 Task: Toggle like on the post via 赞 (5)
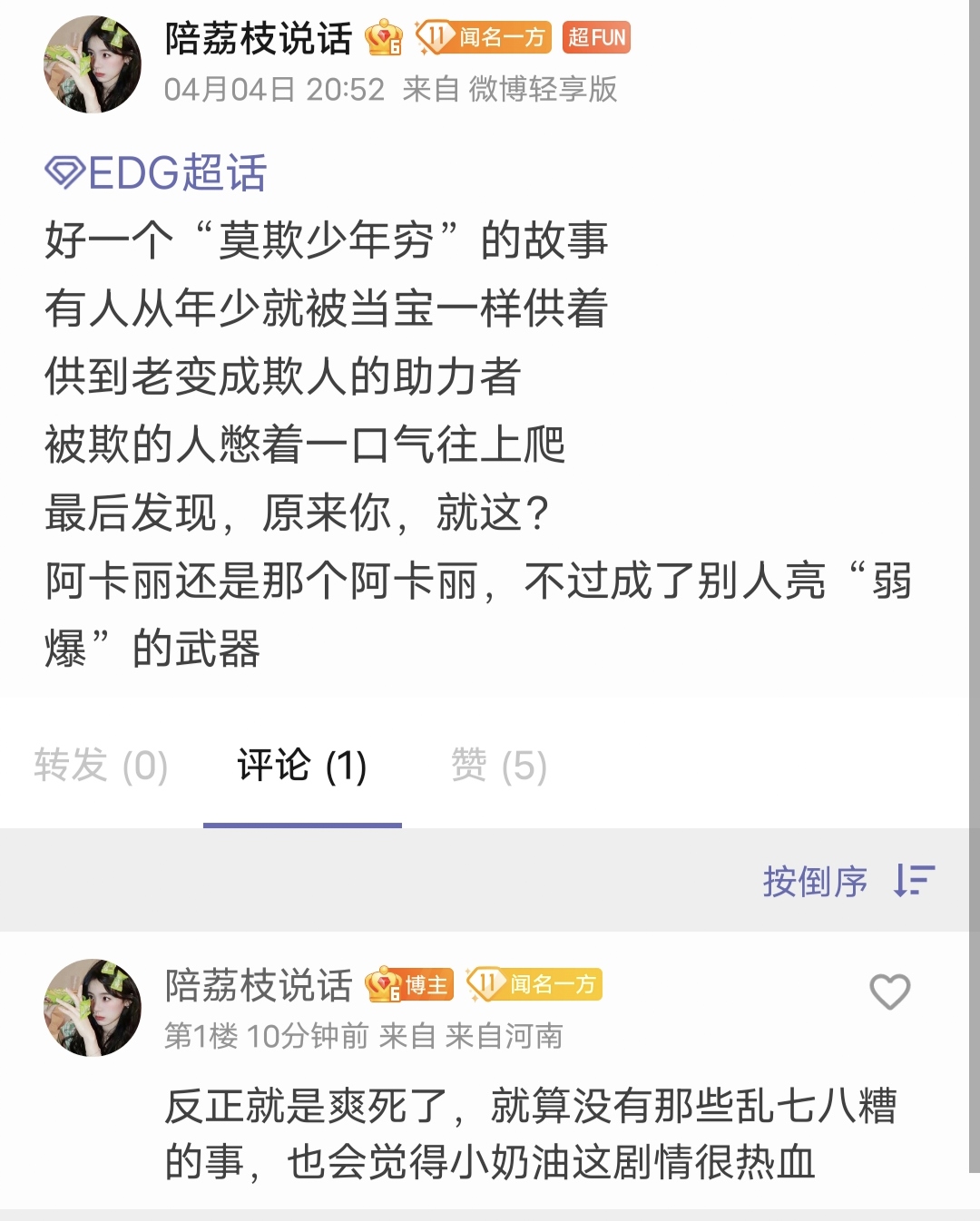click(x=498, y=768)
